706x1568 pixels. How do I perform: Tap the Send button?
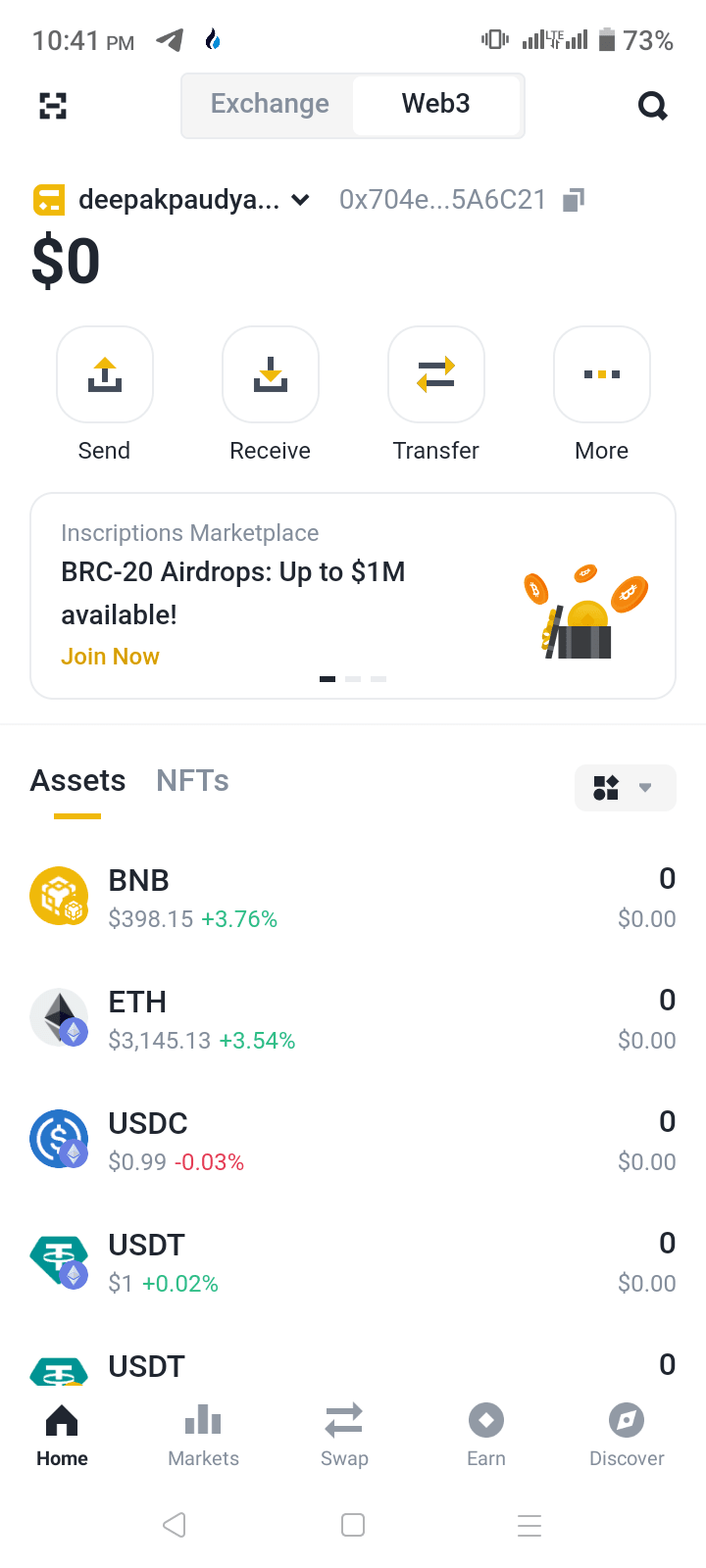[105, 374]
